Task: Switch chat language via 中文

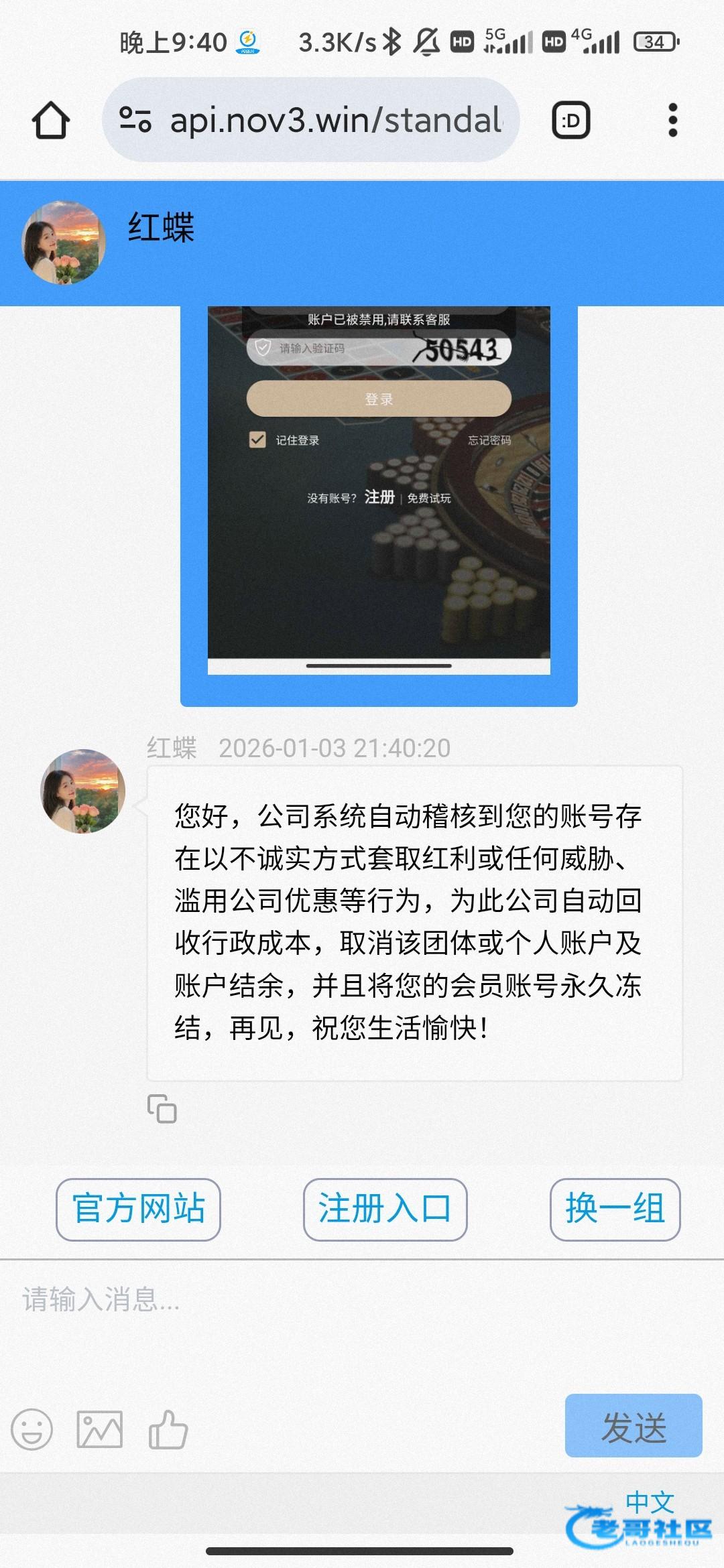Action: point(649,1502)
